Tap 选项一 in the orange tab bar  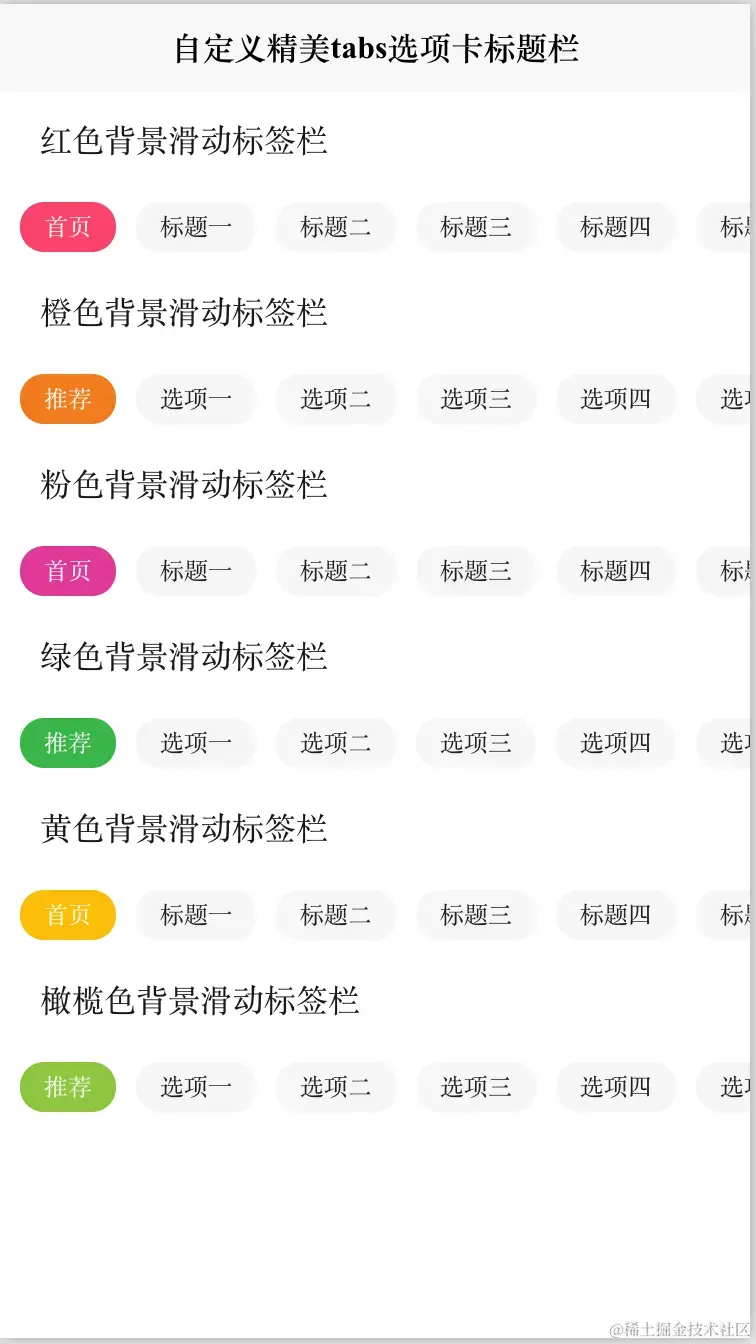tap(196, 399)
